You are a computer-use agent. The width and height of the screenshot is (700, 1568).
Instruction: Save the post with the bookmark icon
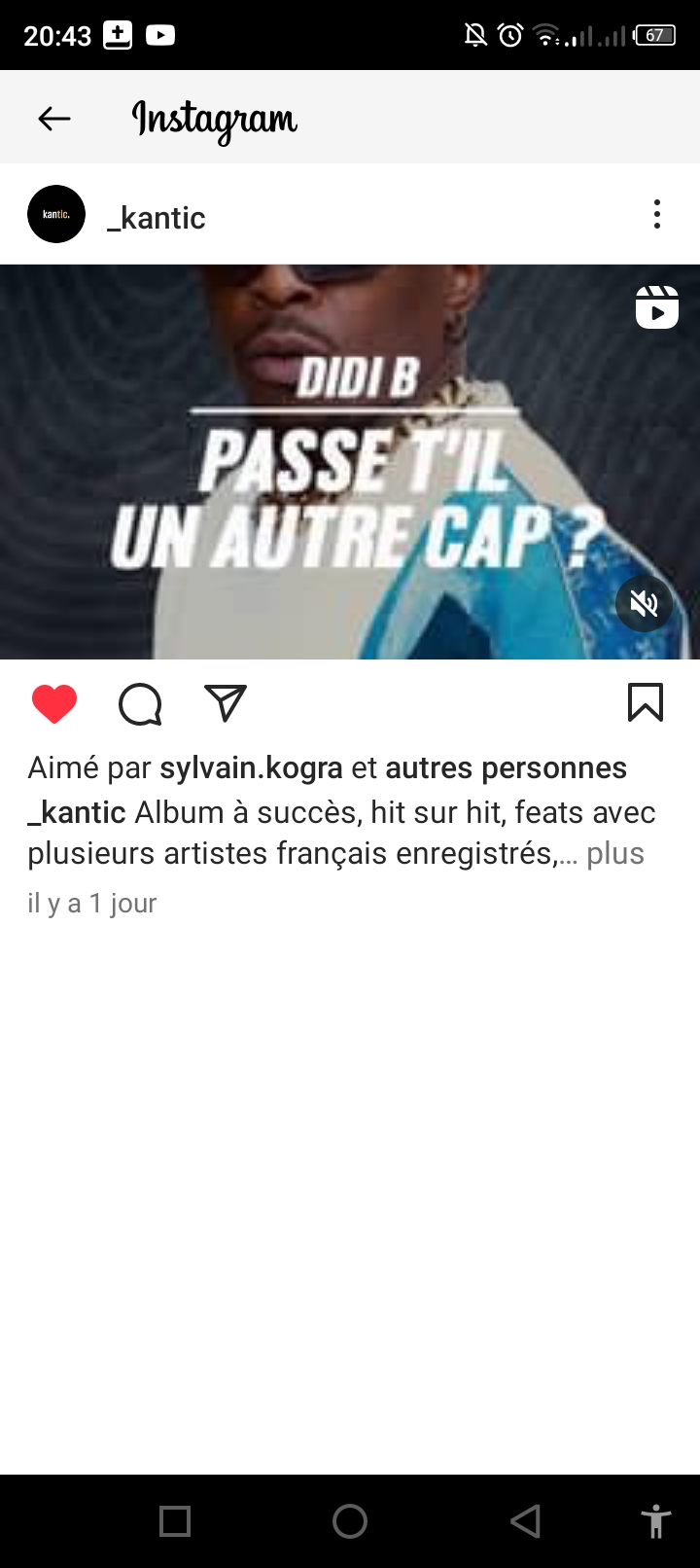(x=646, y=702)
